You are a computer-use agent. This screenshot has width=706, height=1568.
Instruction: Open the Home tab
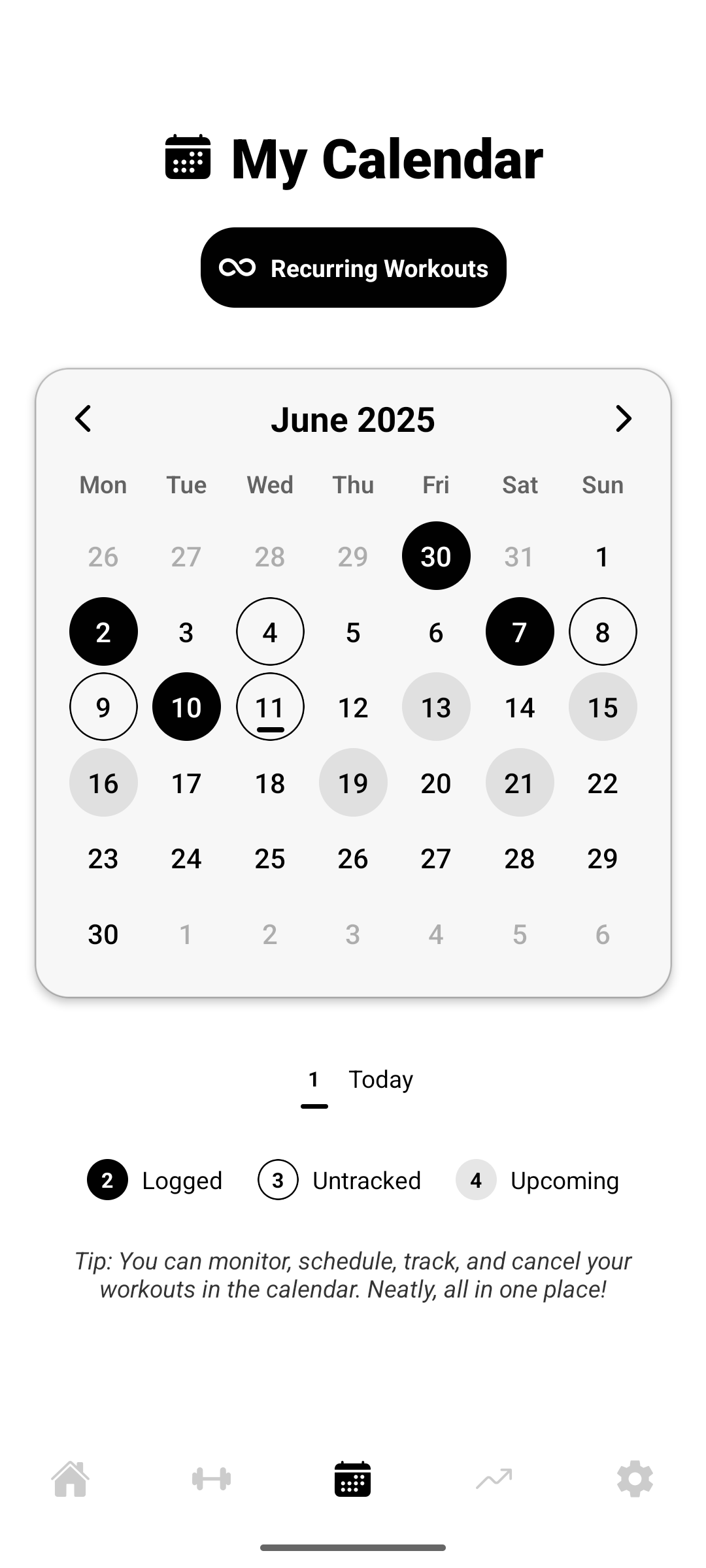coord(71,1478)
